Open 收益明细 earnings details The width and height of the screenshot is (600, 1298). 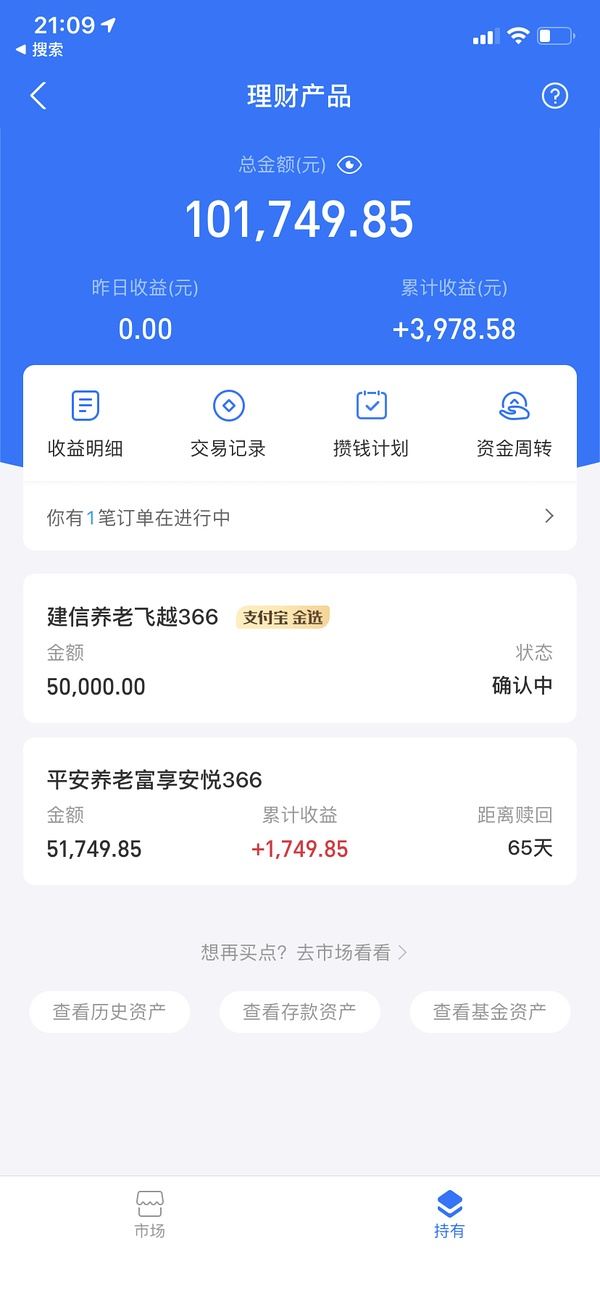86,424
